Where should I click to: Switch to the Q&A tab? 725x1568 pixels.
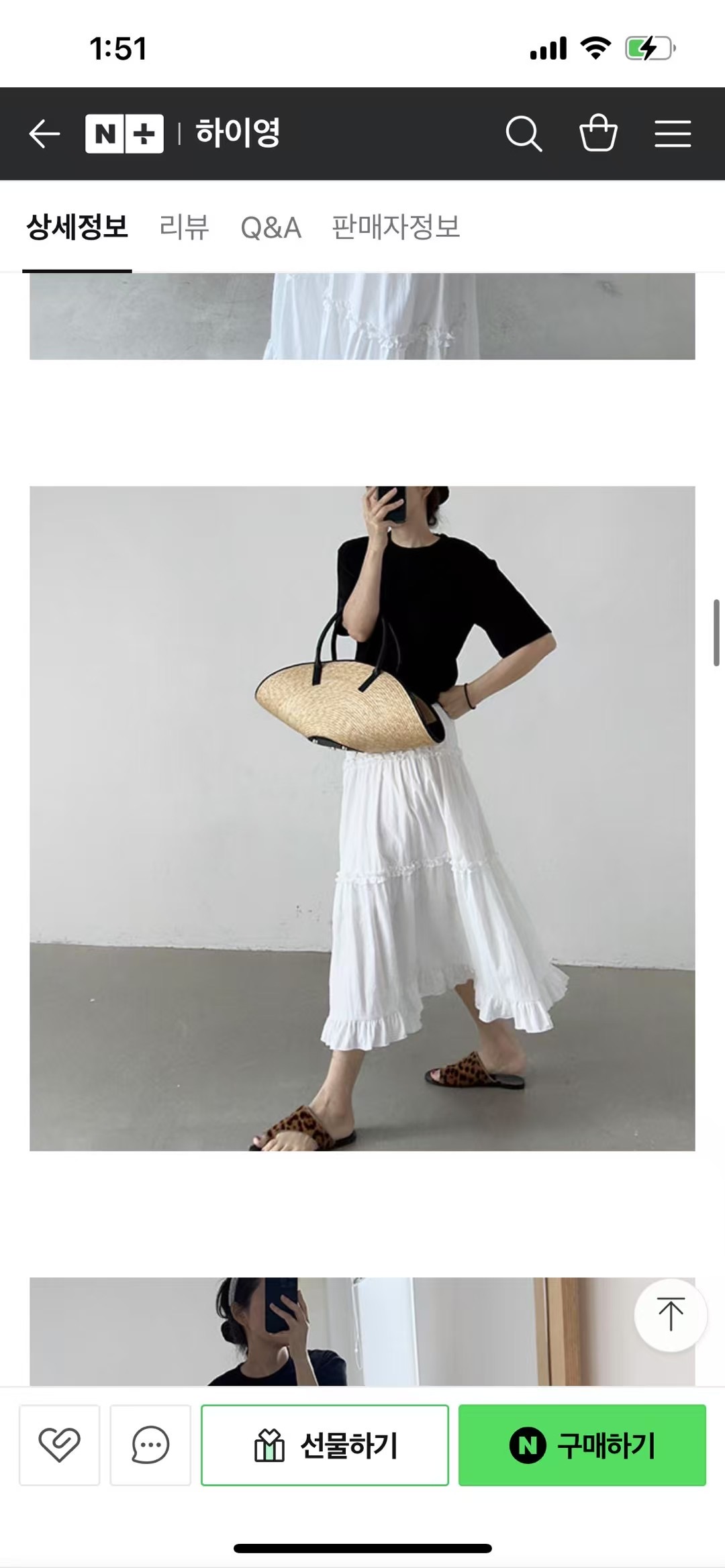(x=271, y=227)
